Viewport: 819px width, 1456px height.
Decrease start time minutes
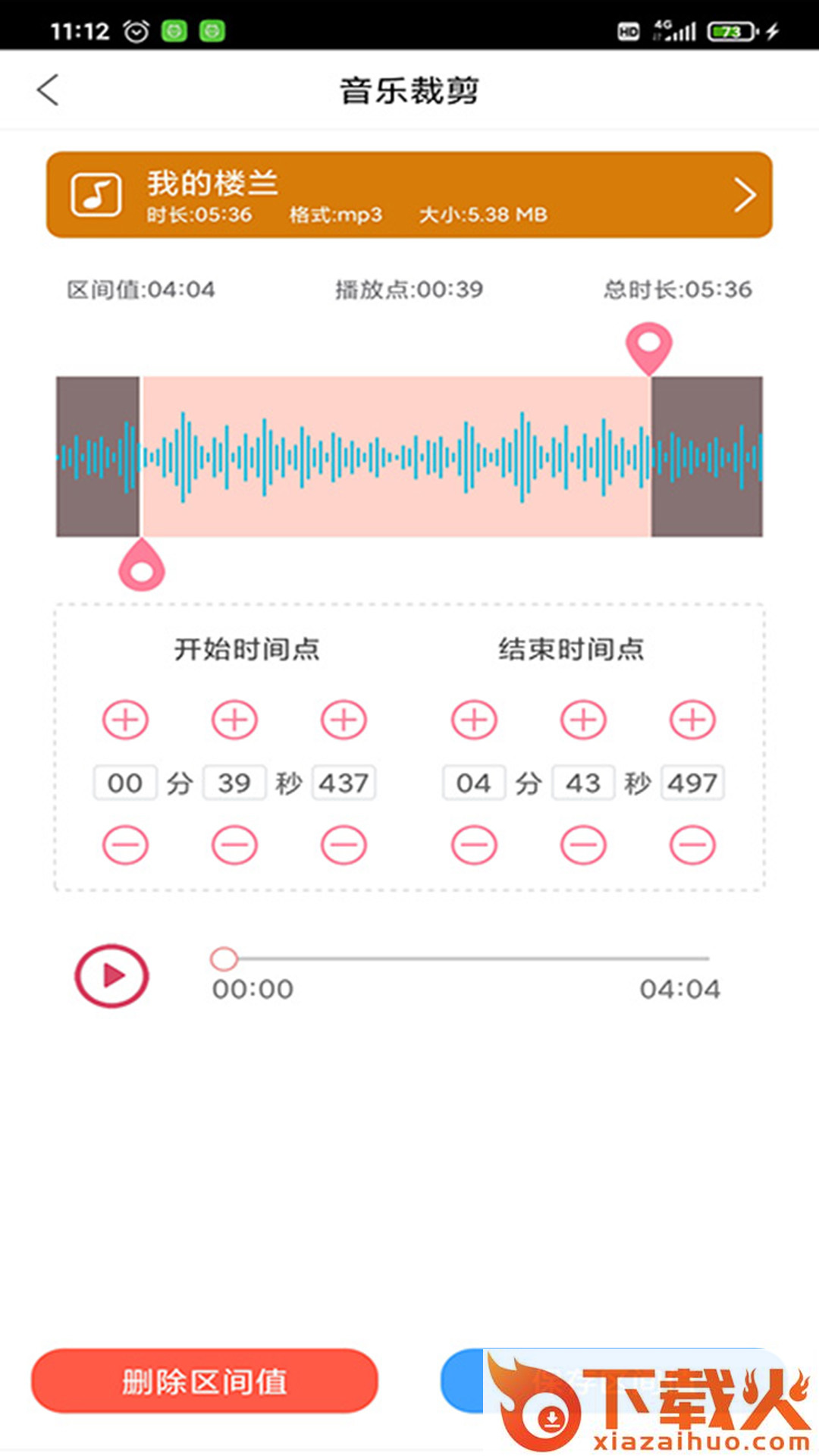coord(125,845)
